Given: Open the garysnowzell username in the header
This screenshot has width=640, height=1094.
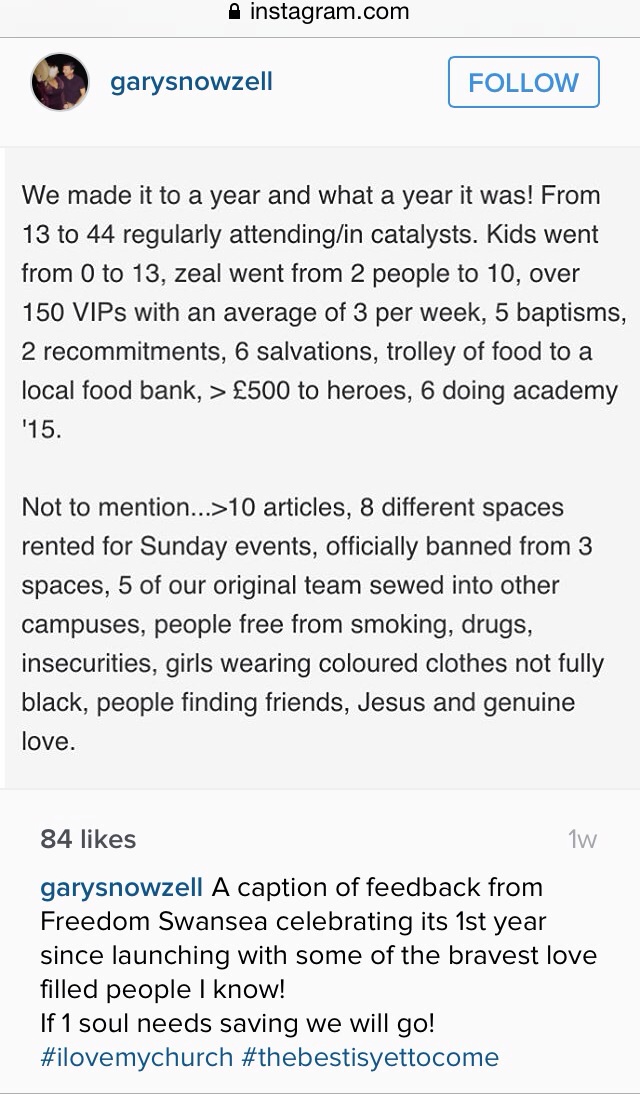Looking at the screenshot, I should tap(191, 82).
